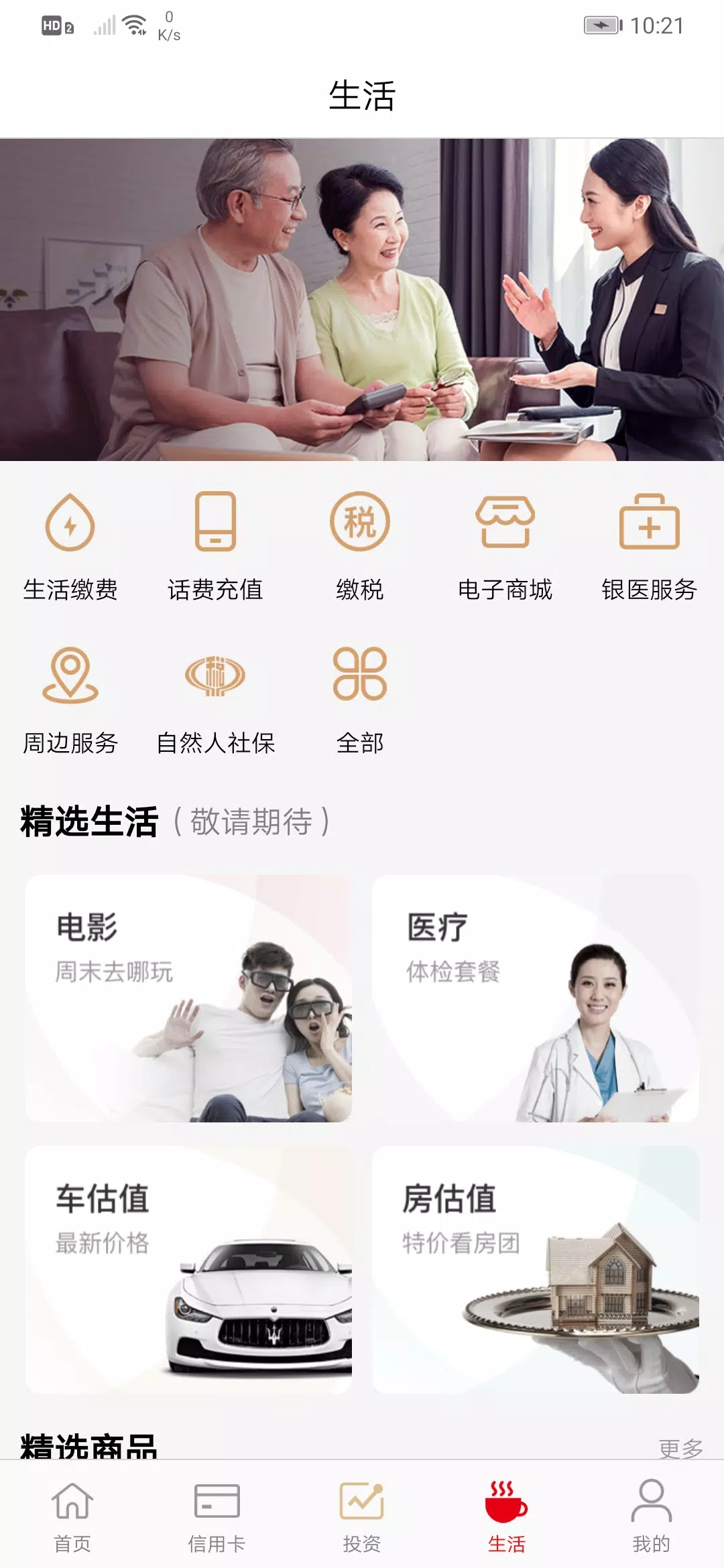Select the 生活 life tab
Image resolution: width=724 pixels, height=1568 pixels.
(x=507, y=1516)
